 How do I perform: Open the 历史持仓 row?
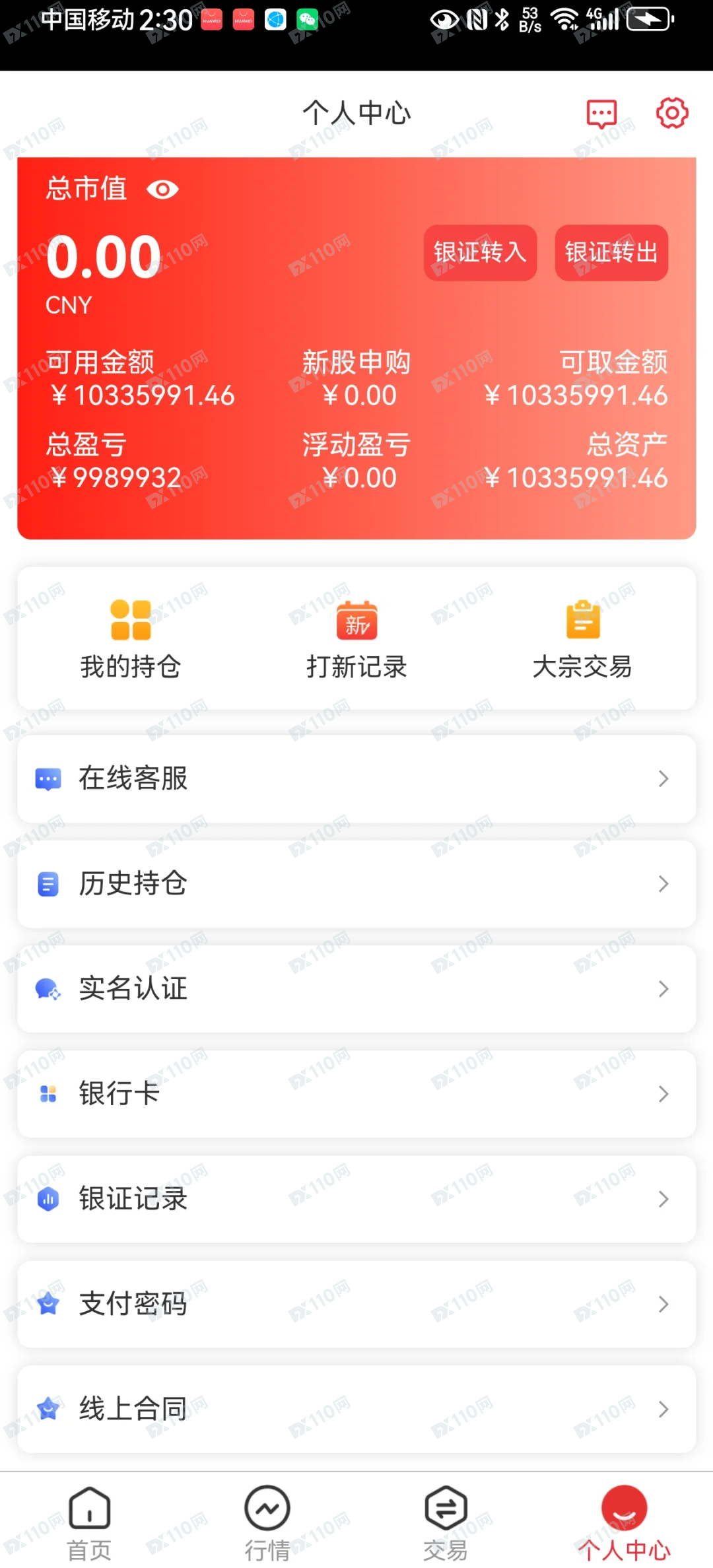(356, 884)
